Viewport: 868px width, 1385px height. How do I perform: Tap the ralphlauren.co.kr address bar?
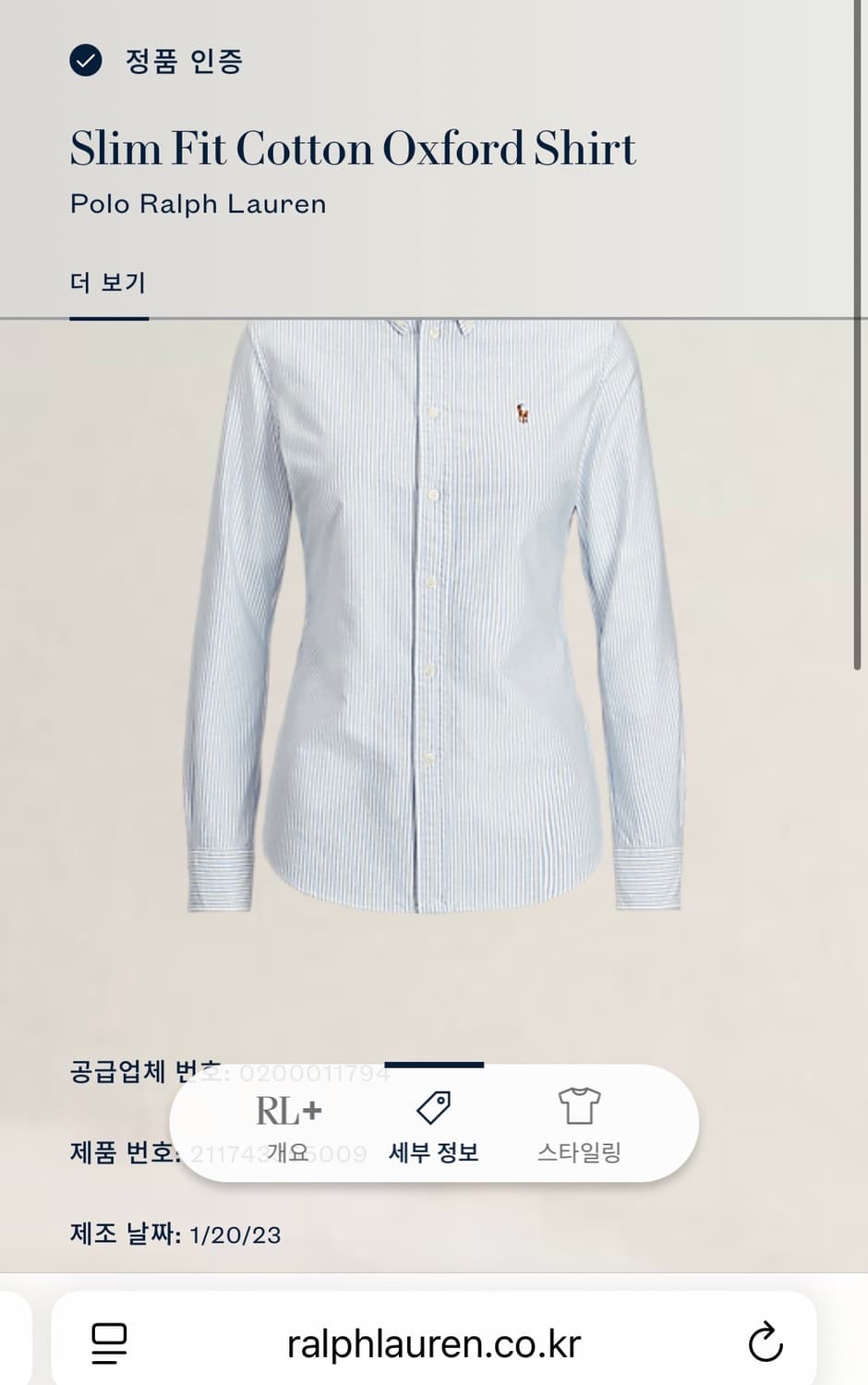tap(433, 1343)
